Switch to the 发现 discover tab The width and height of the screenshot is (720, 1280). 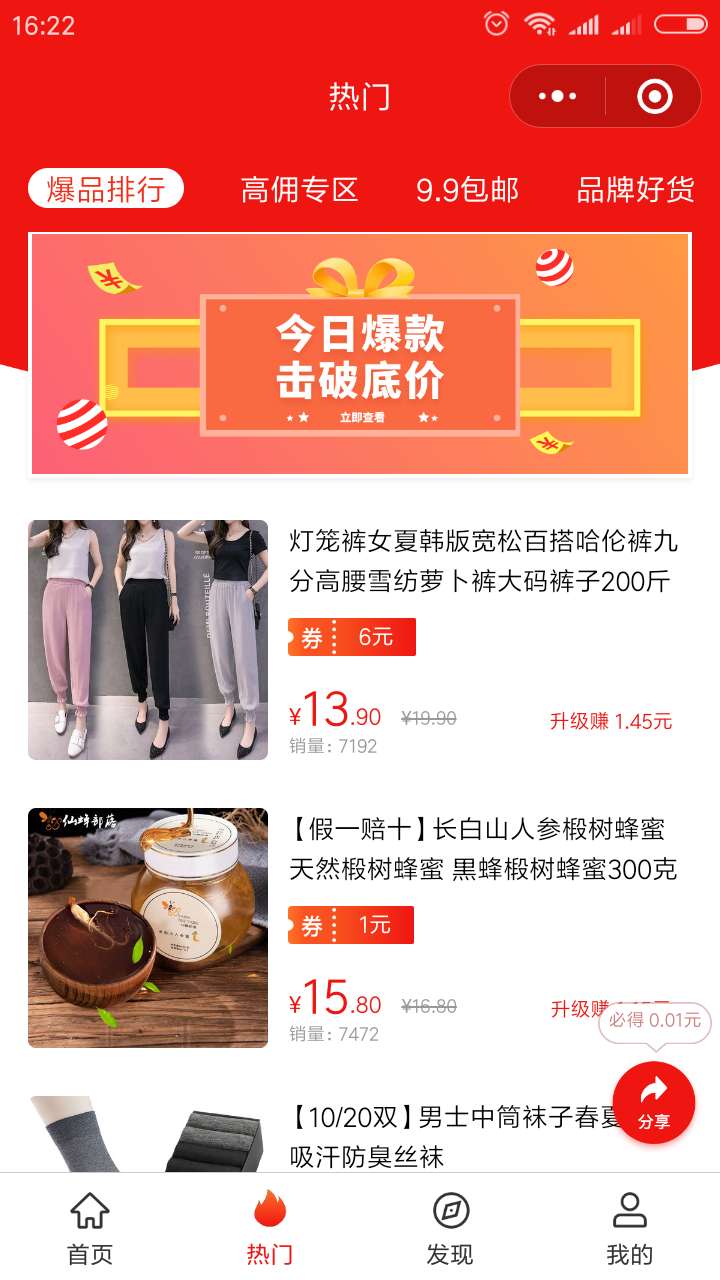pos(450,1228)
